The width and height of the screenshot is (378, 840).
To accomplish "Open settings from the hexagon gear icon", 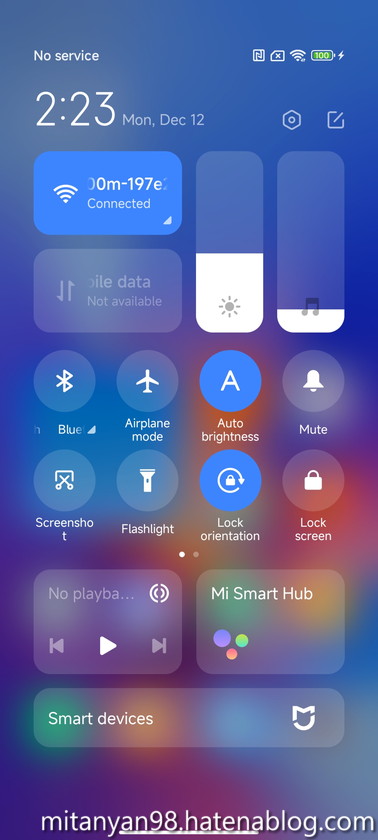I will (291, 120).
